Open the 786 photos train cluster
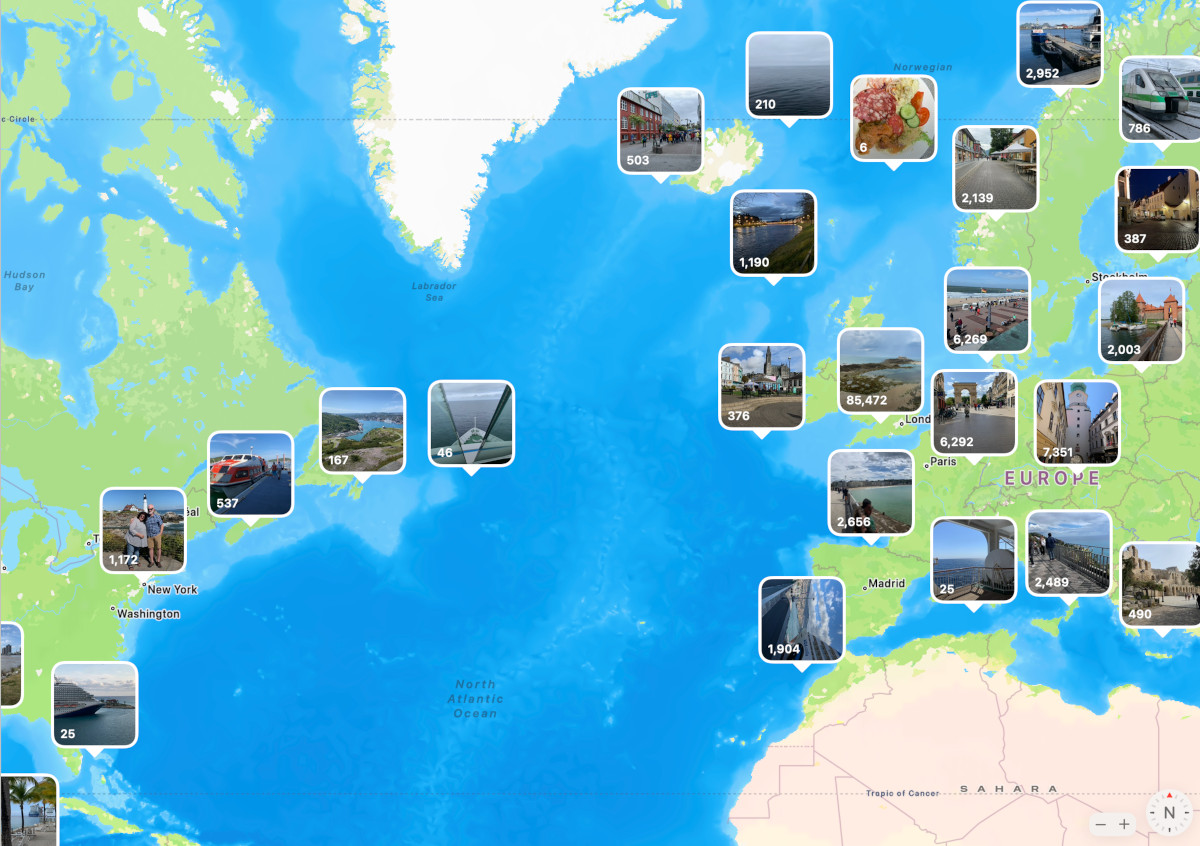This screenshot has height=846, width=1200. click(1161, 99)
